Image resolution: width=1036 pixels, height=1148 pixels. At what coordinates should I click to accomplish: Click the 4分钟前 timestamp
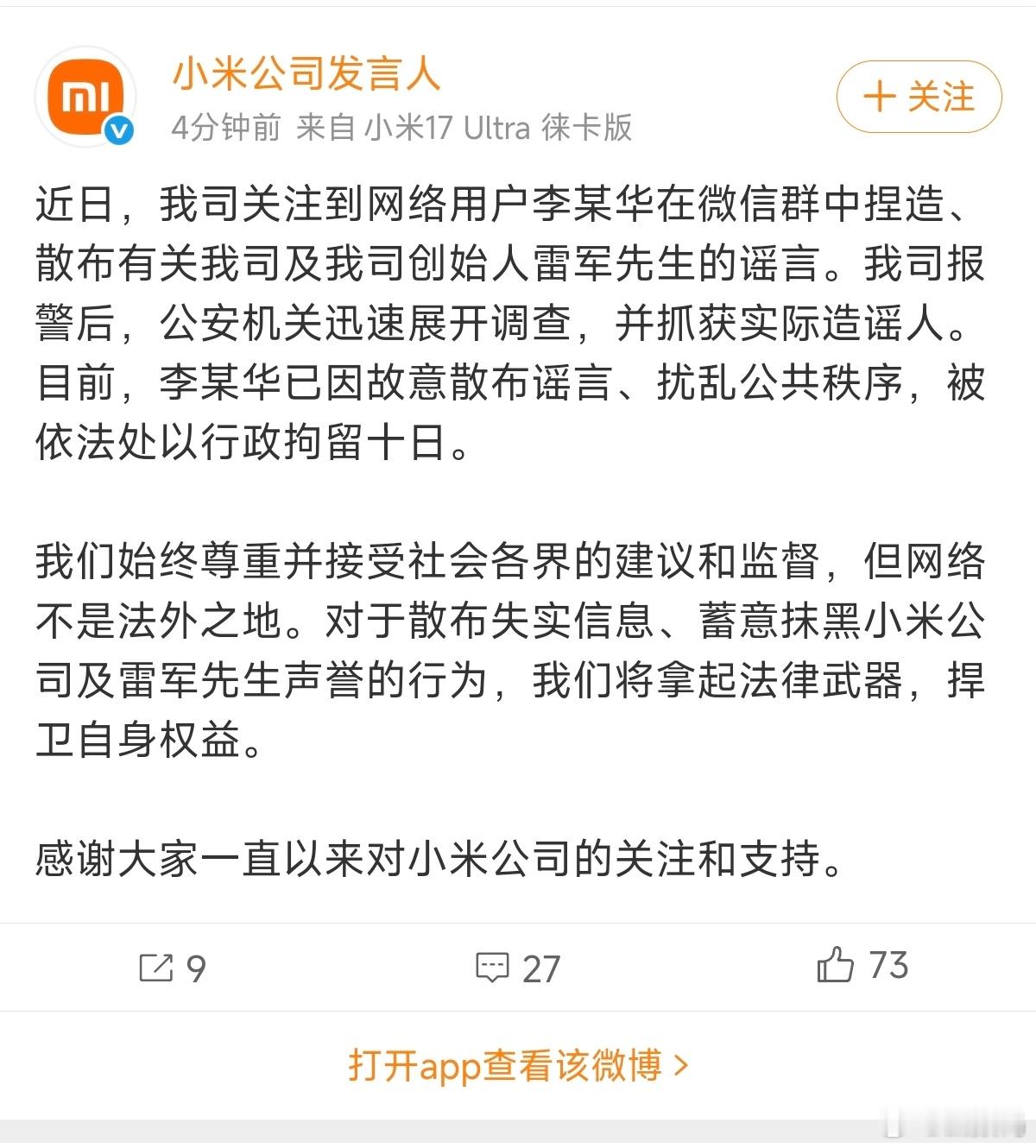coord(226,128)
